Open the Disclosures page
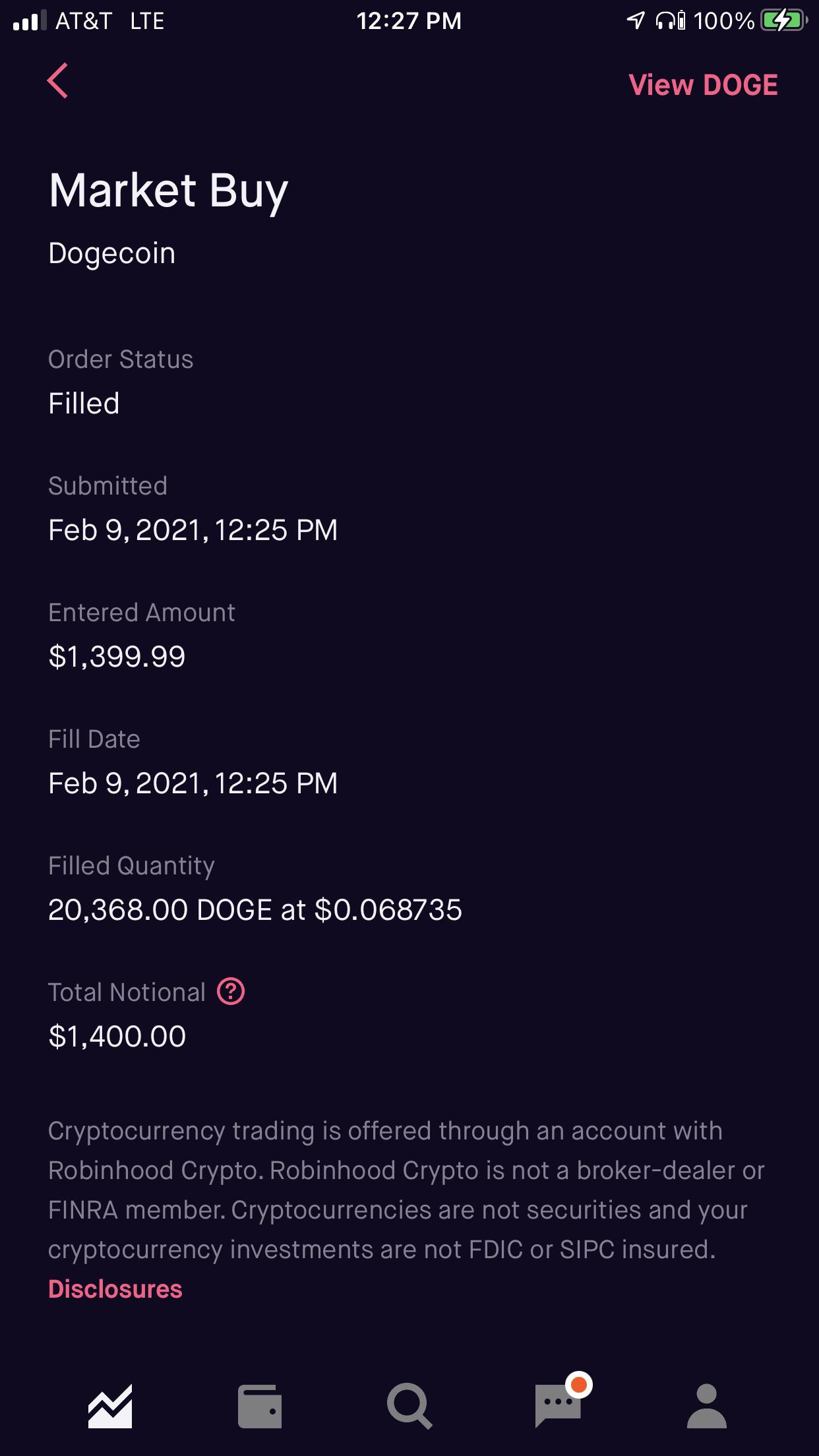 point(115,1289)
